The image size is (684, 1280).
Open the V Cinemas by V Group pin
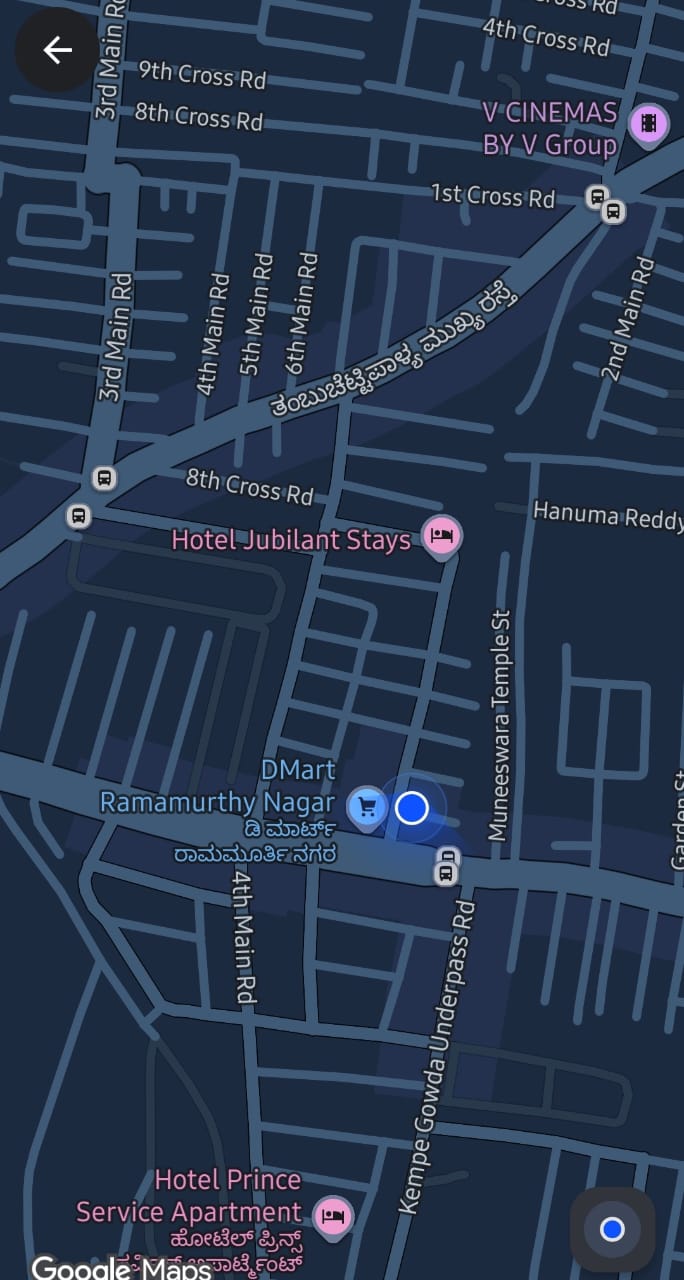coord(649,124)
